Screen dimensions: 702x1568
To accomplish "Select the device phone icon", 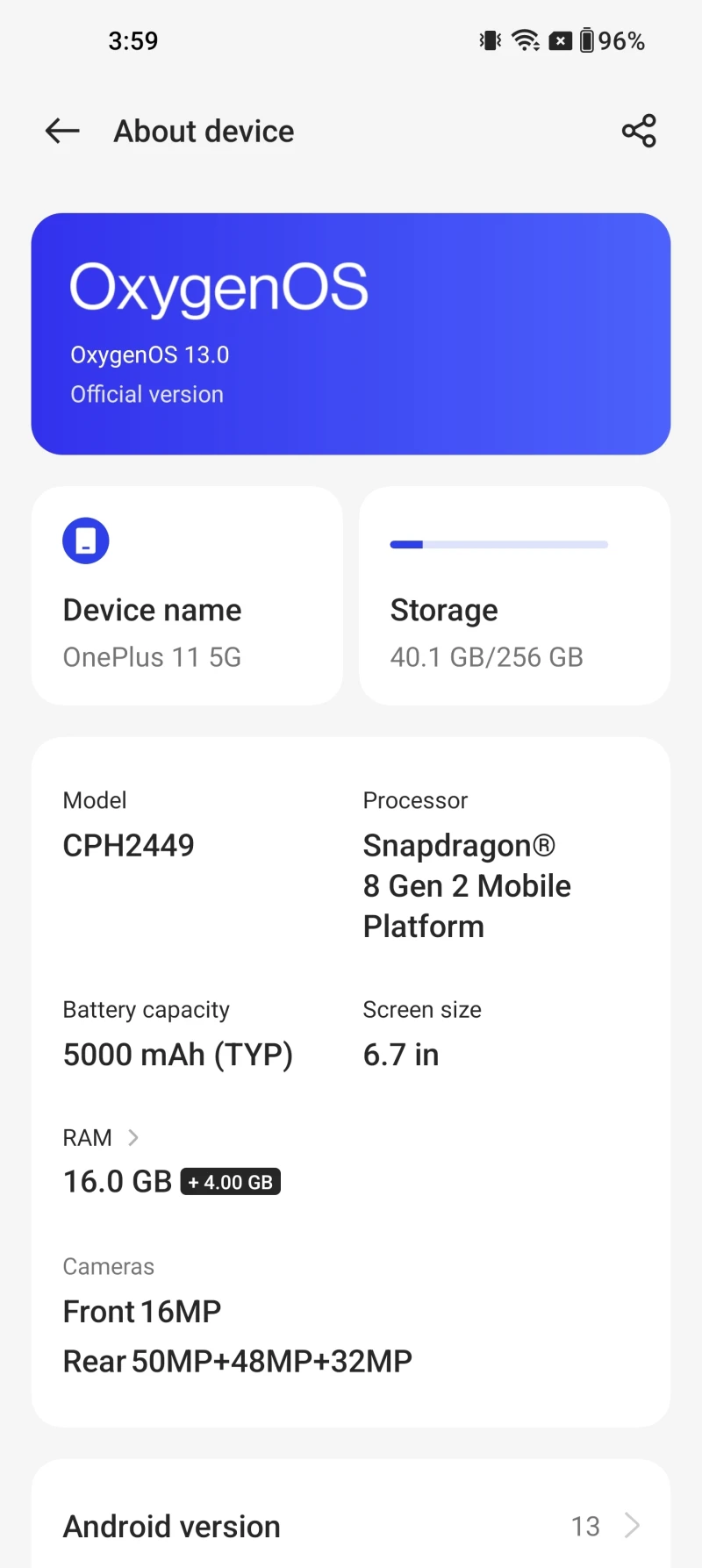I will (x=84, y=541).
